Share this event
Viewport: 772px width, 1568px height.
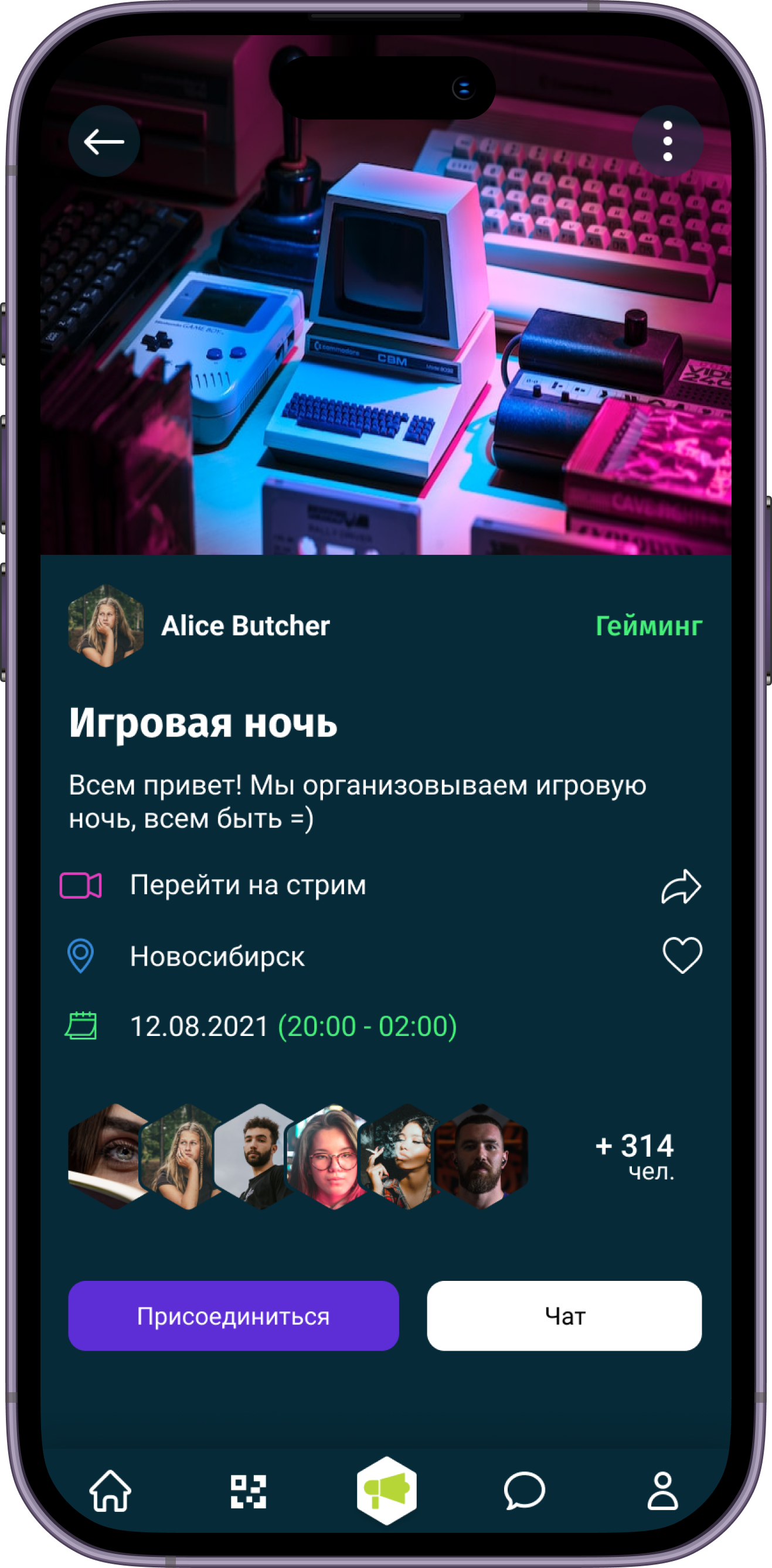[x=681, y=887]
